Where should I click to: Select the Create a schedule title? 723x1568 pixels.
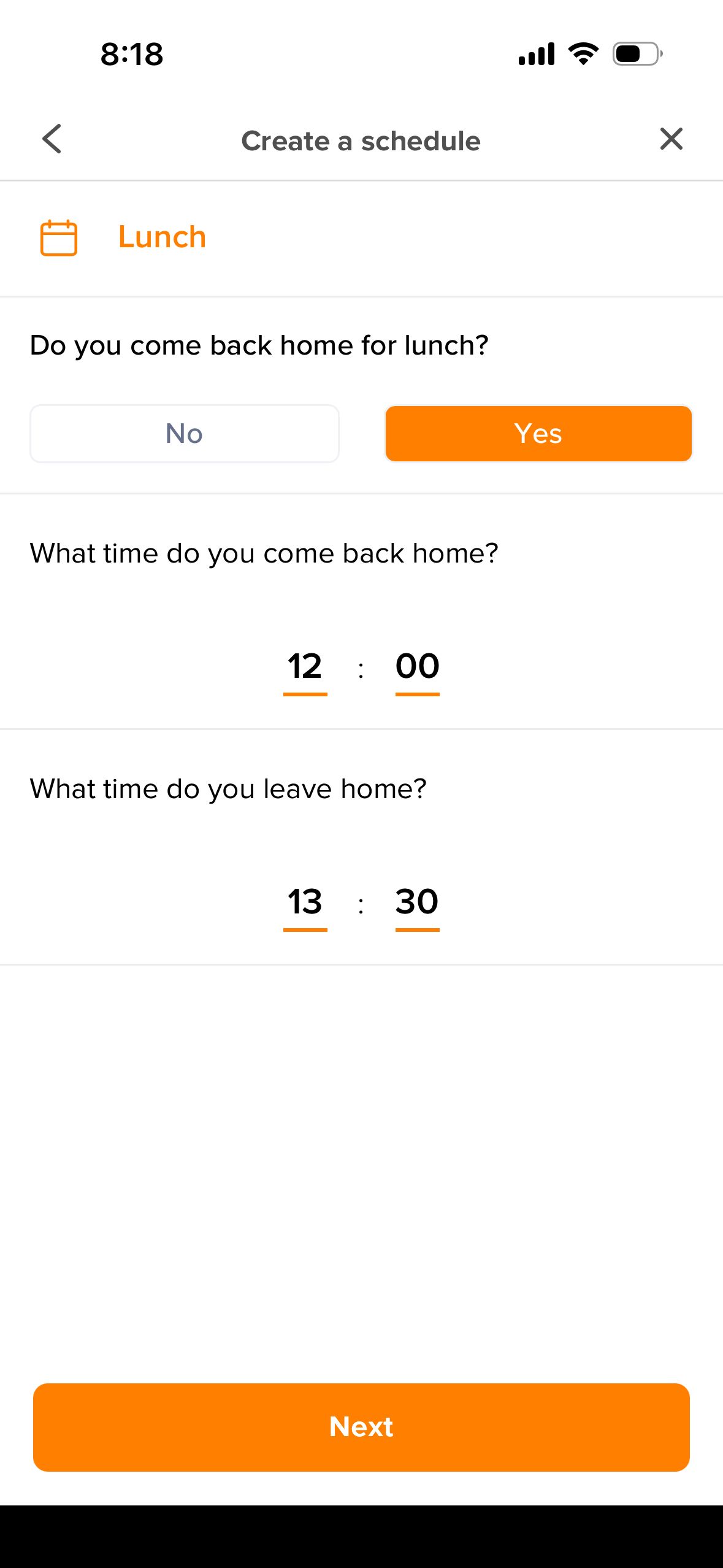tap(361, 140)
